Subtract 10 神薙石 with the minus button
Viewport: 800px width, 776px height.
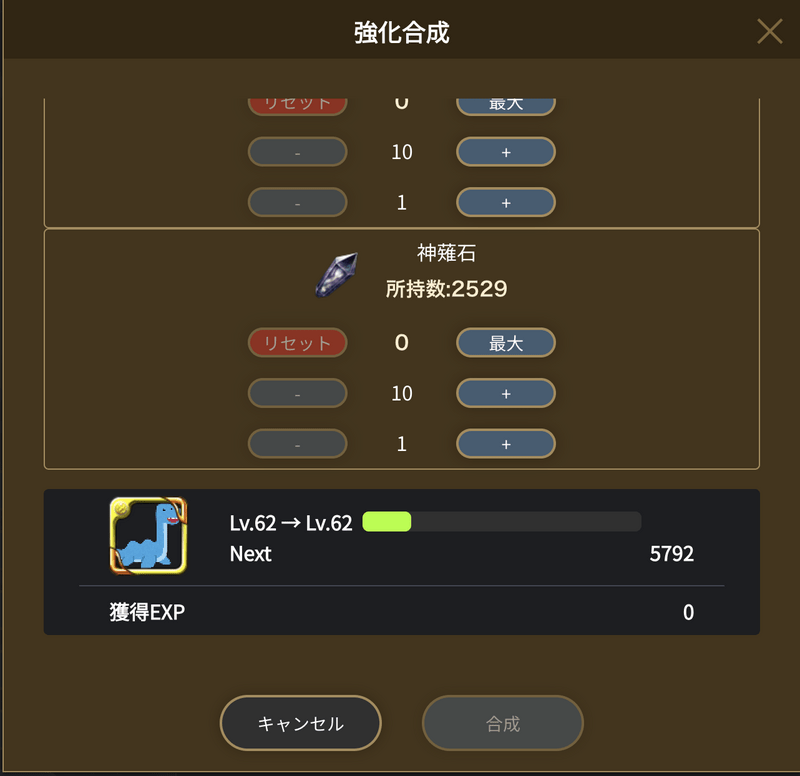pyautogui.click(x=297, y=393)
